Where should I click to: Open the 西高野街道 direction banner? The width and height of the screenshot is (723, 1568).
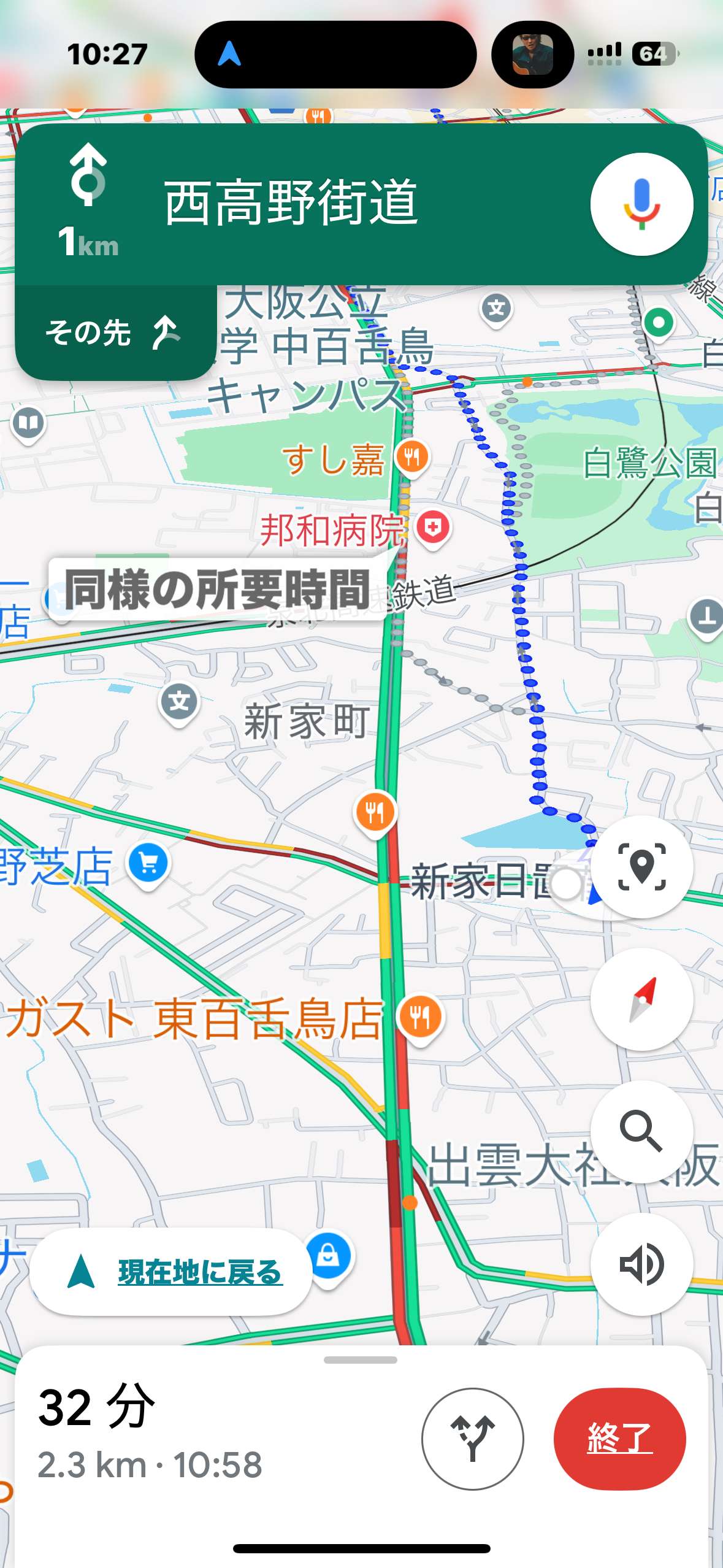(361, 204)
